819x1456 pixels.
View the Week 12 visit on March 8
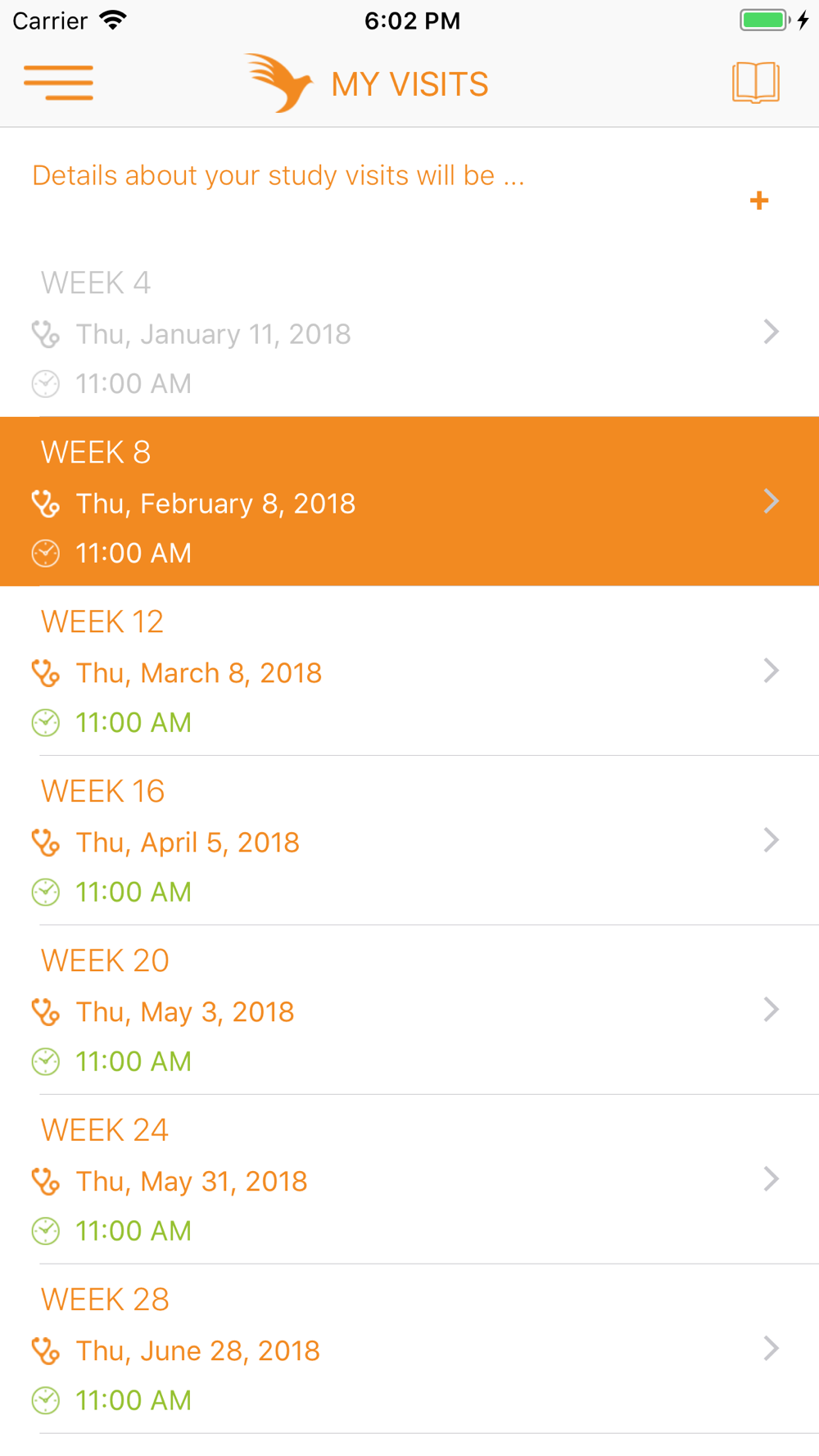409,671
